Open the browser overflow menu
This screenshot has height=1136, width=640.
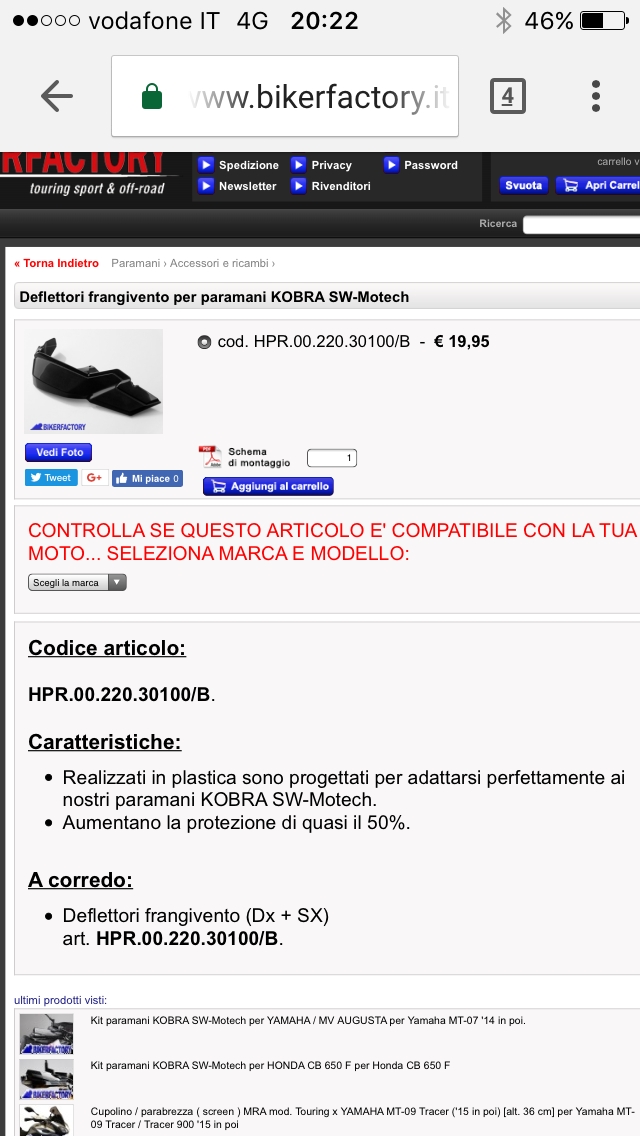coord(595,96)
